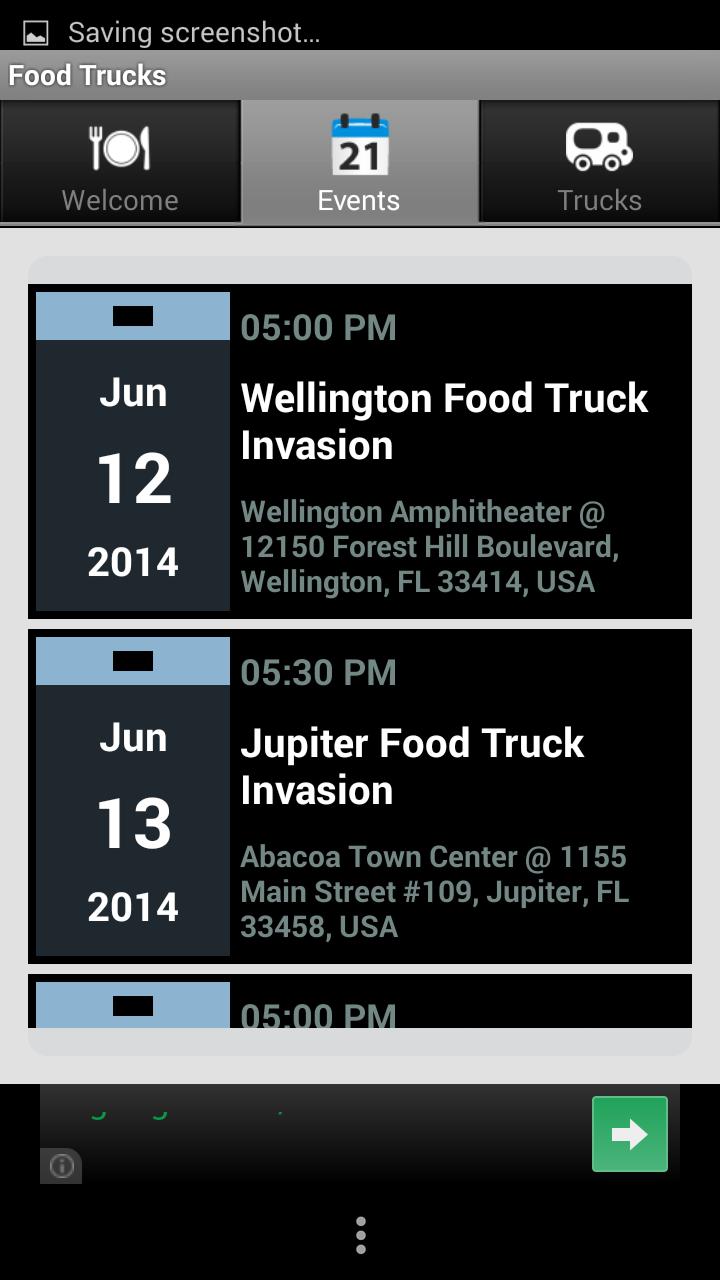Open the Jupiter Food Truck Invasion event
720x1280 pixels.
point(412,766)
